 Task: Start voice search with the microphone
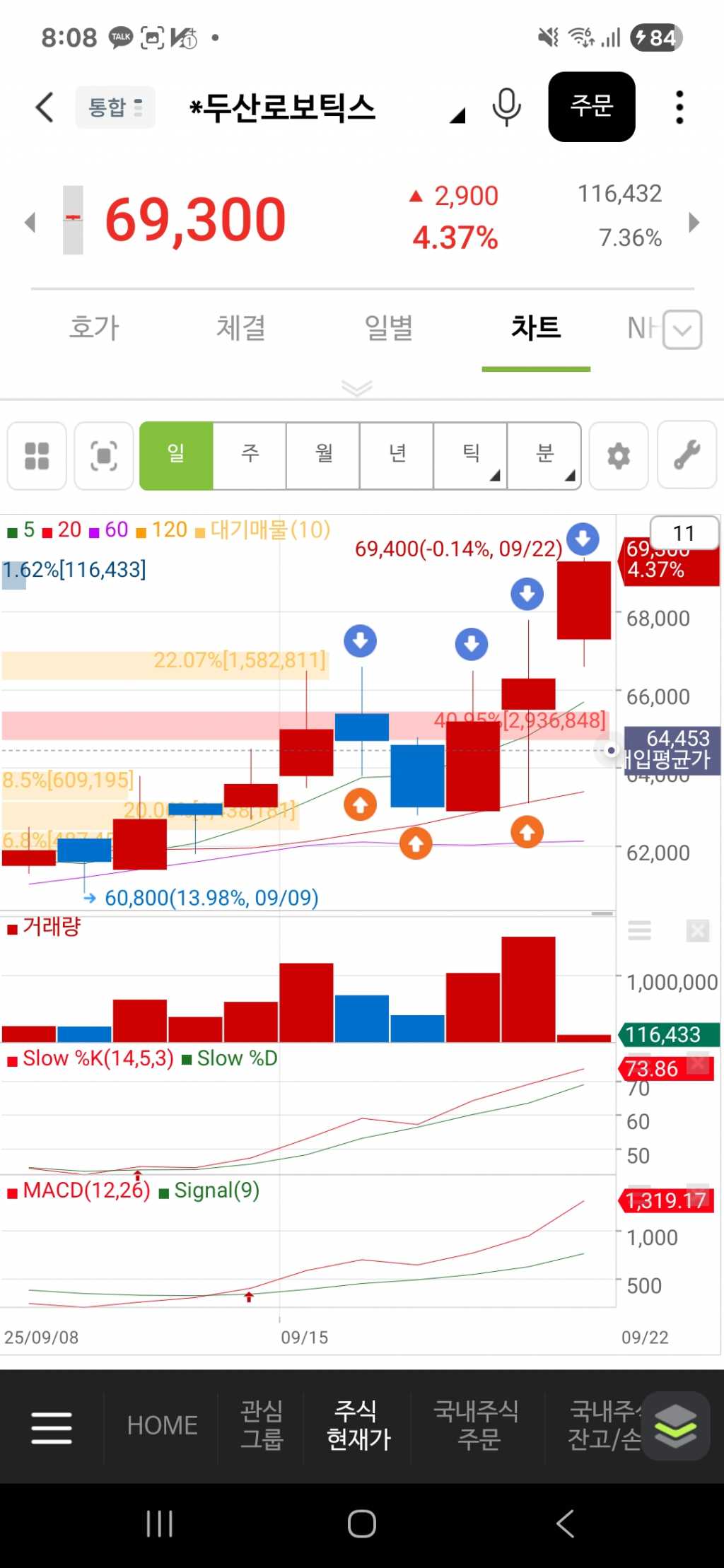pos(506,107)
